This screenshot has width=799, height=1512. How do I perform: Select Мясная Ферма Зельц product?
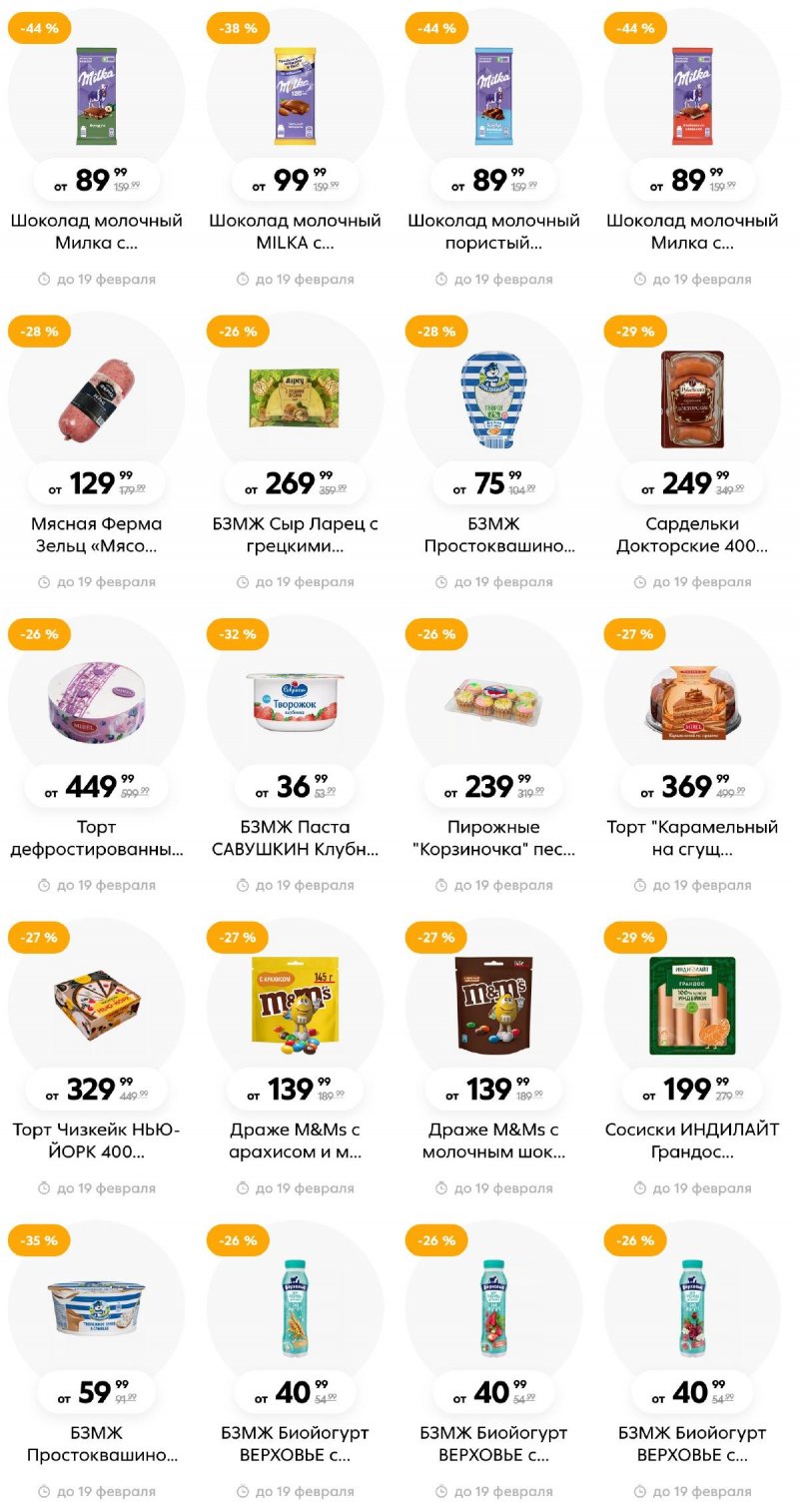[x=96, y=534]
